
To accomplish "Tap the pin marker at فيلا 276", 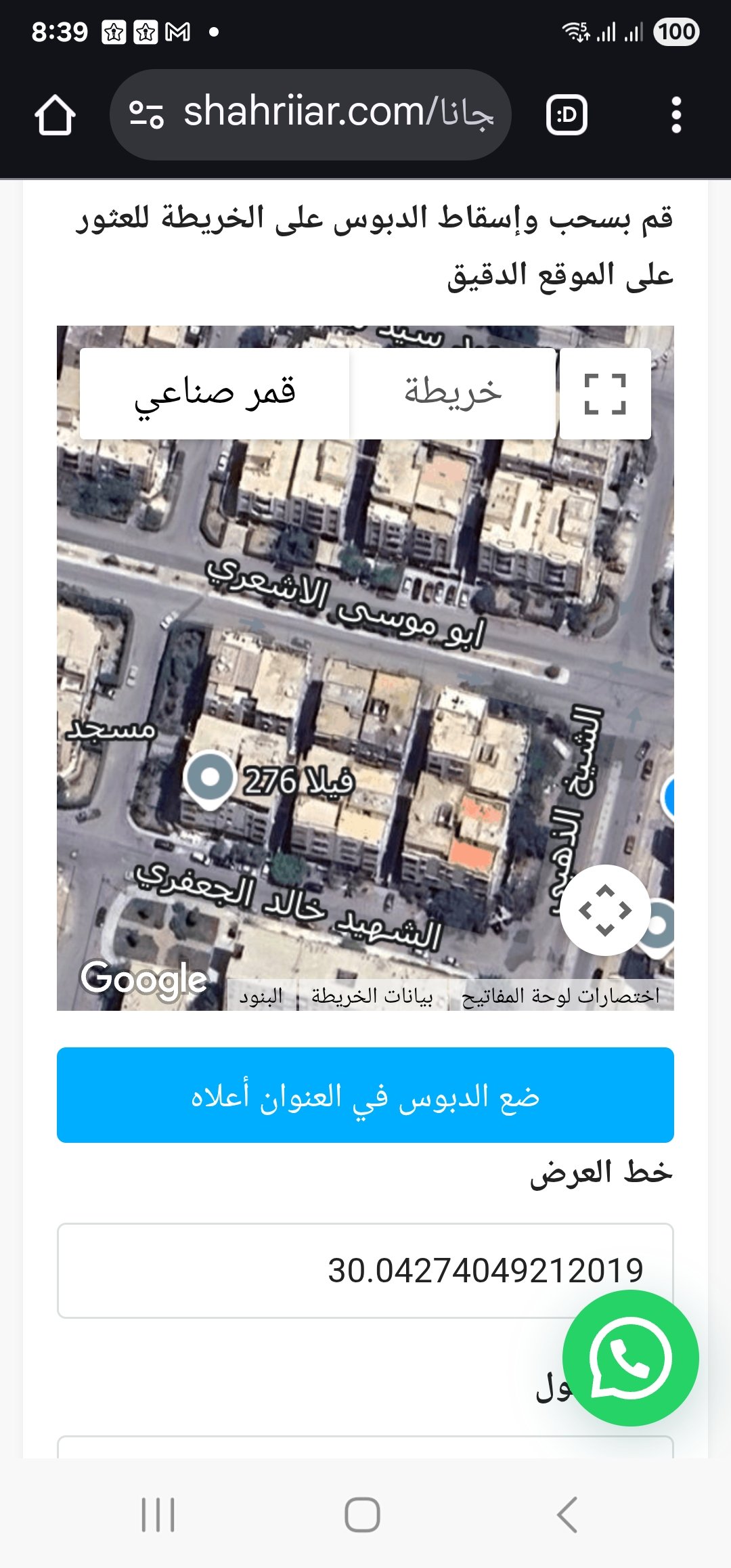I will pyautogui.click(x=210, y=779).
